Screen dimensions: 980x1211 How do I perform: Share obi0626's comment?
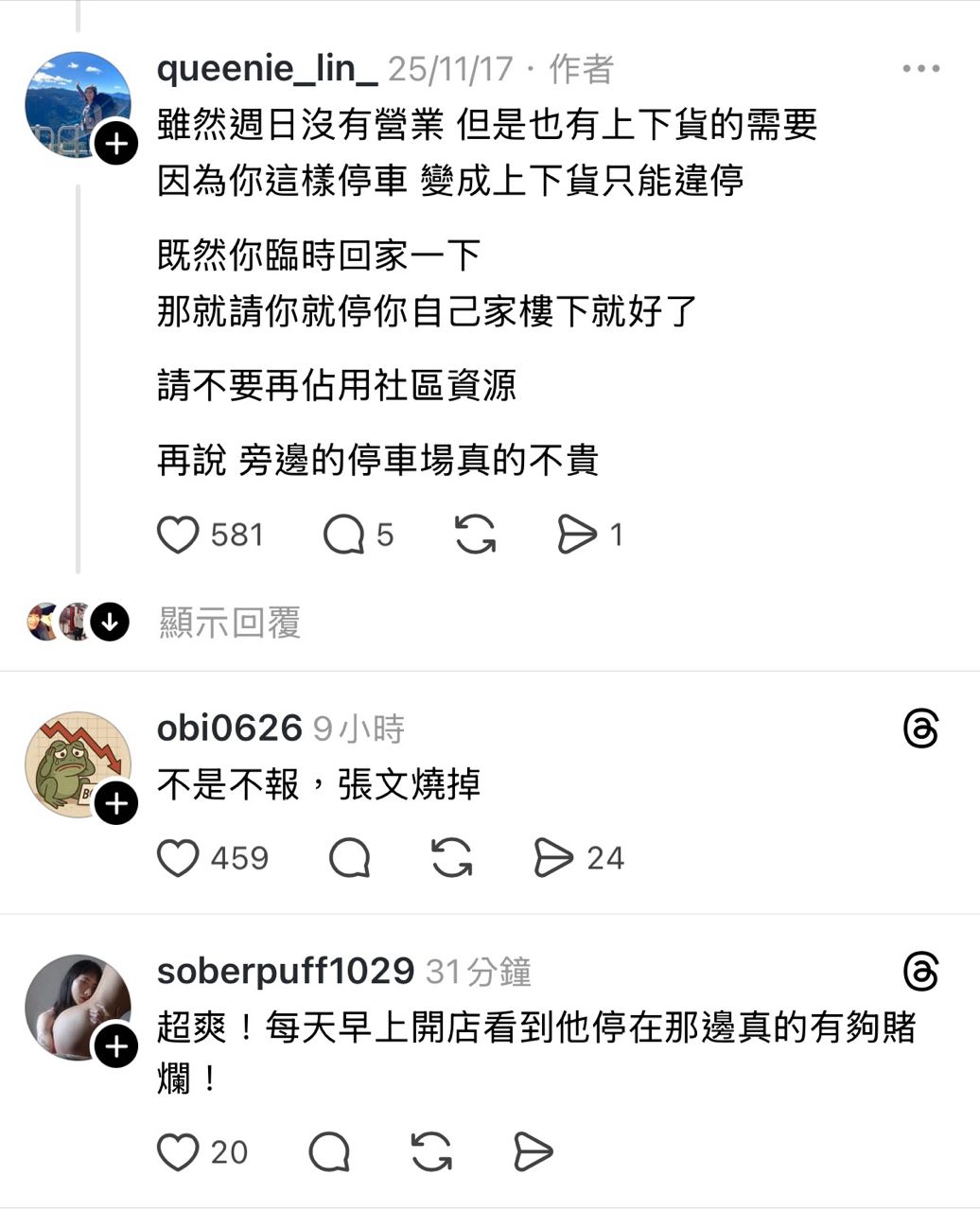553,858
